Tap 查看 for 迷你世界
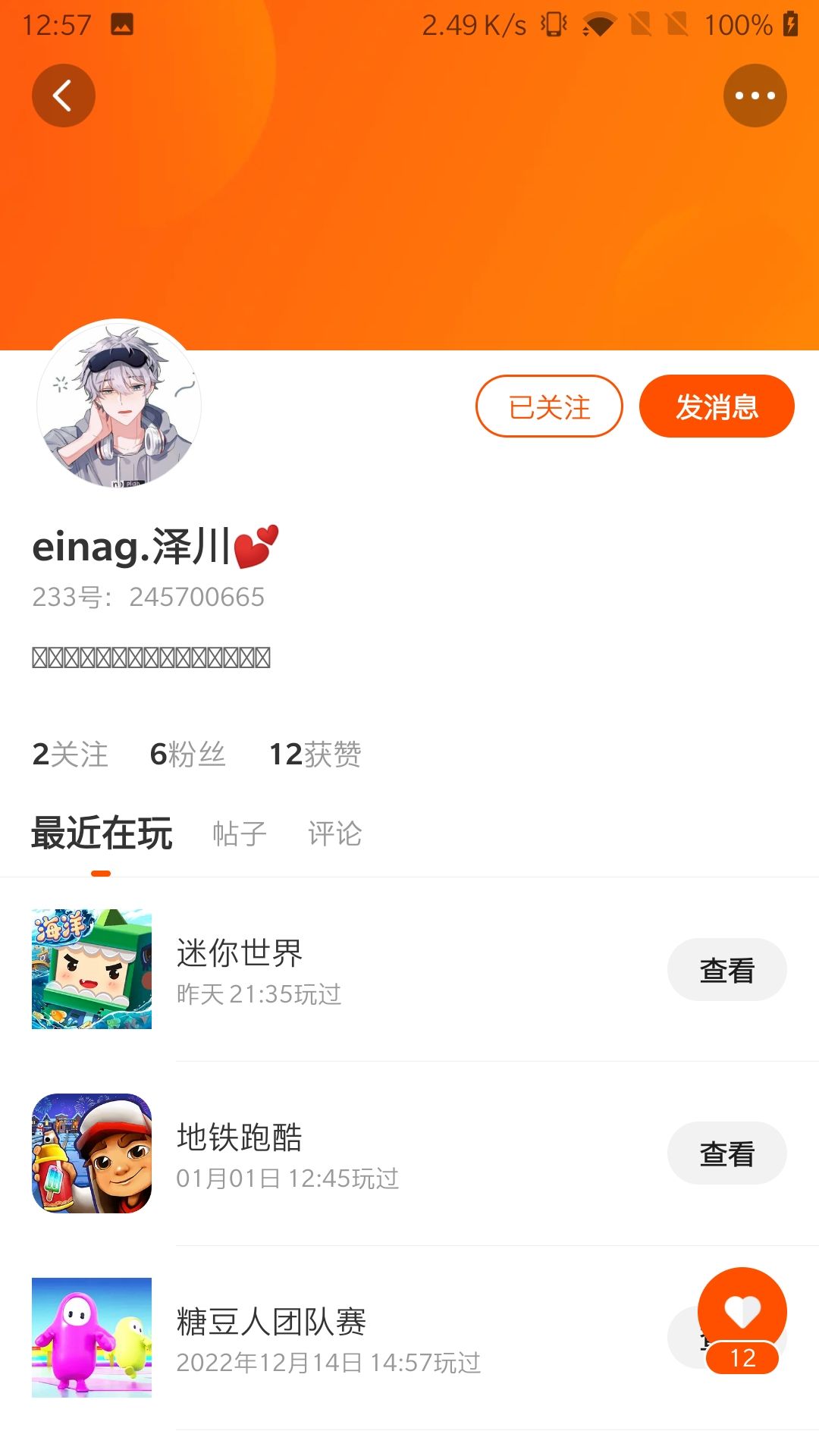The image size is (819, 1456). 726,970
